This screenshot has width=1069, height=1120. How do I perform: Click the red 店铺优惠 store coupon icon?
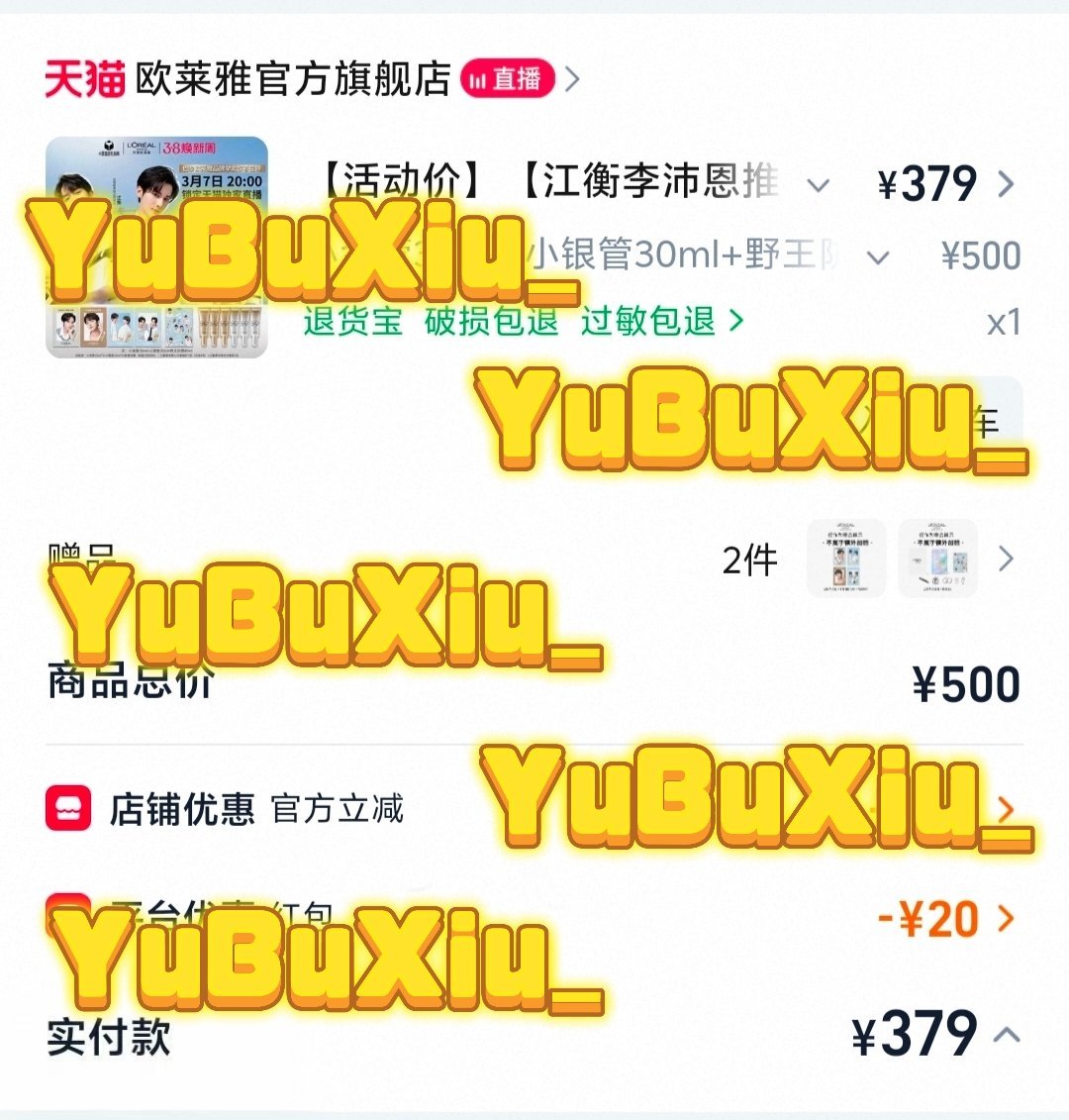click(68, 807)
